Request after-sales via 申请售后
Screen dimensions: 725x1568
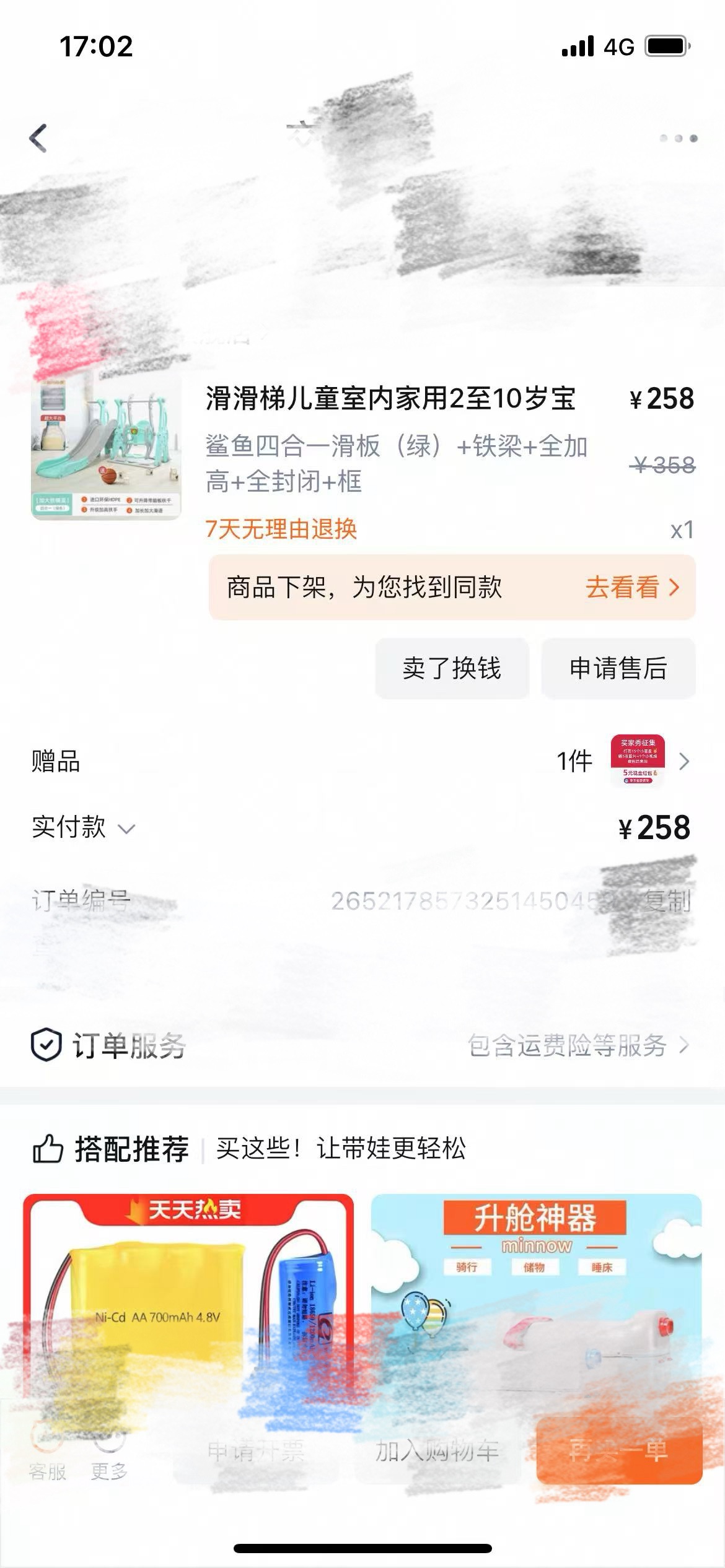point(618,669)
